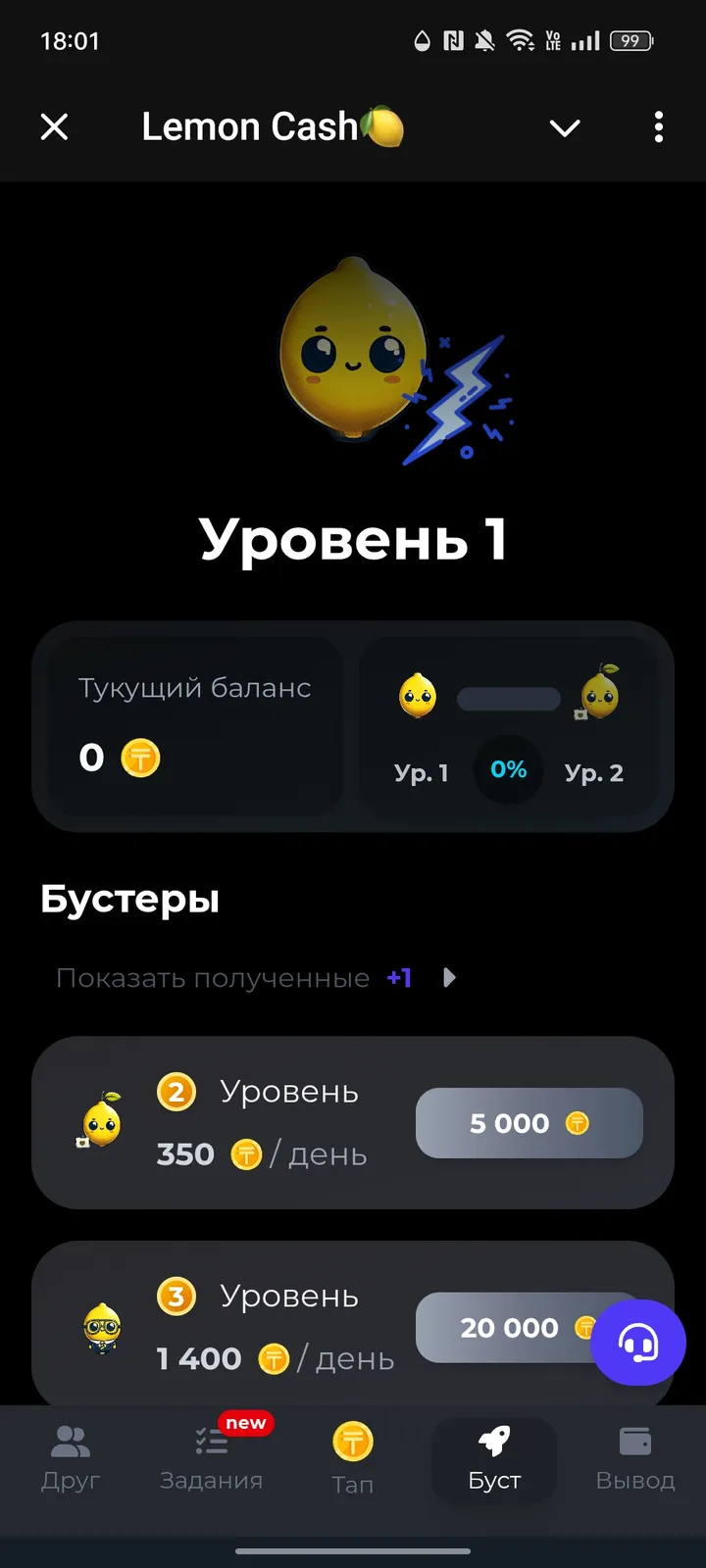Open the support headset chat

pos(638,1344)
